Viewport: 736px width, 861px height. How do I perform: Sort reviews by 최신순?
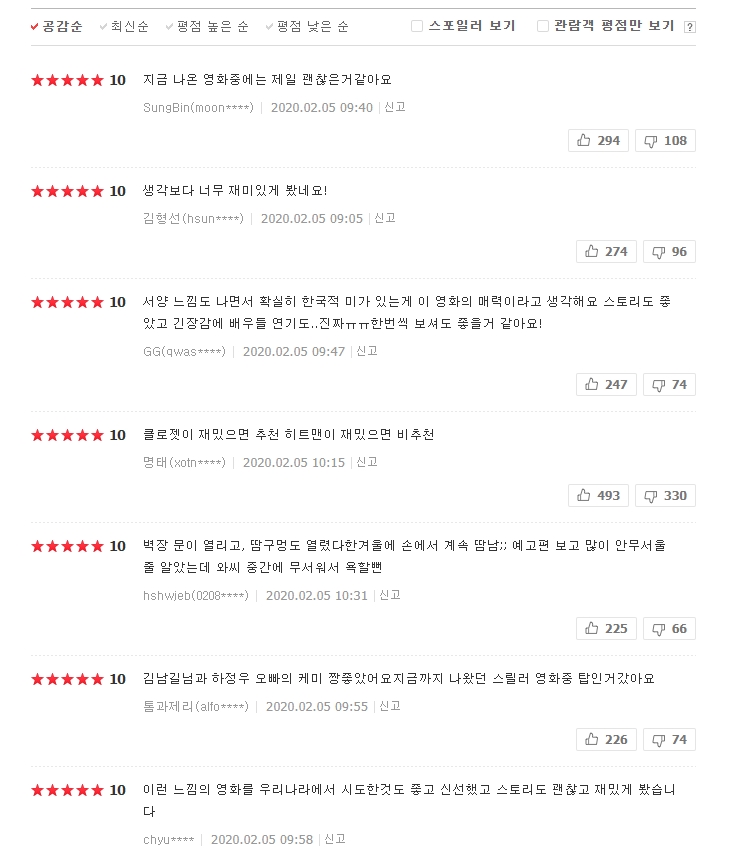129,27
